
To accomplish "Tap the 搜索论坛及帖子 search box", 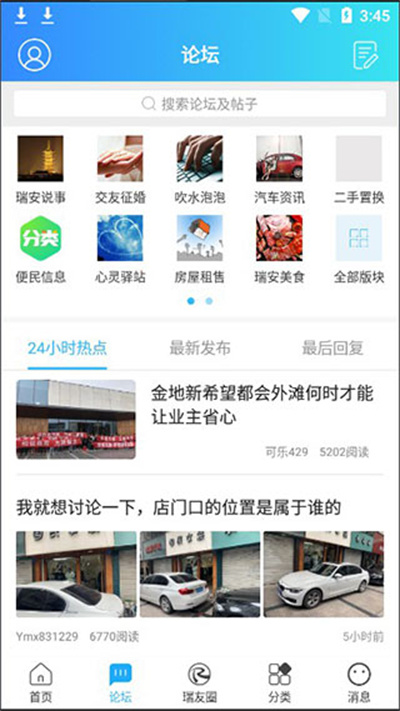I will click(200, 104).
